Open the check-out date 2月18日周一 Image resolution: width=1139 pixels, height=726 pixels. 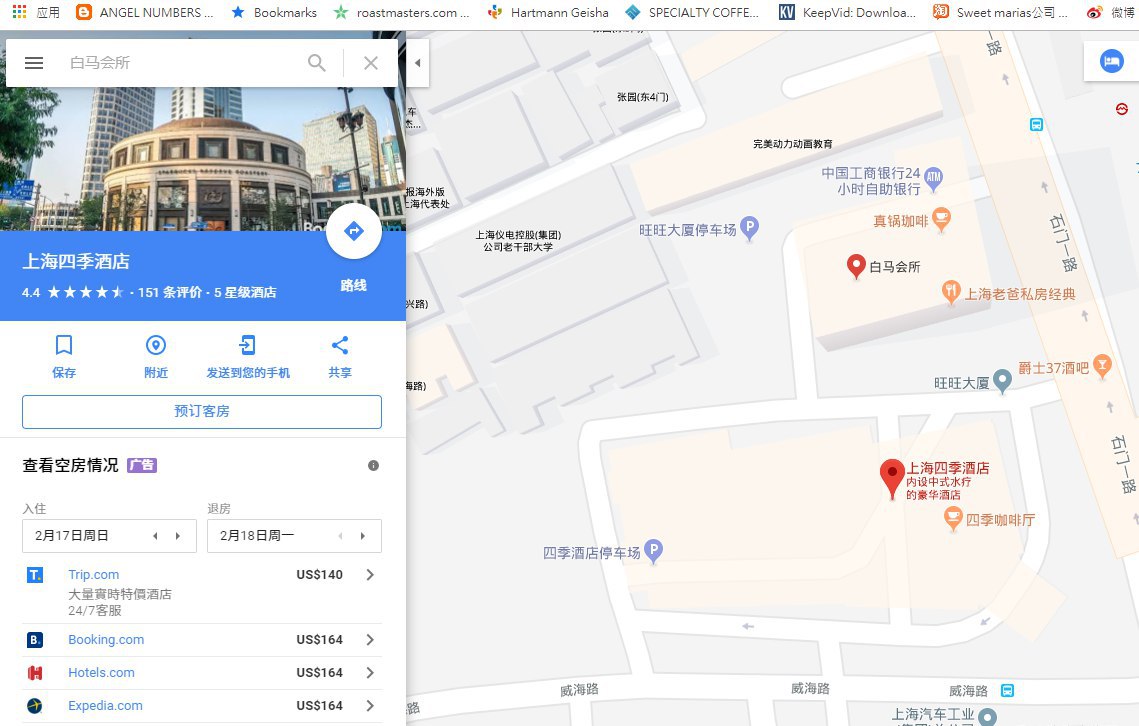(x=270, y=536)
